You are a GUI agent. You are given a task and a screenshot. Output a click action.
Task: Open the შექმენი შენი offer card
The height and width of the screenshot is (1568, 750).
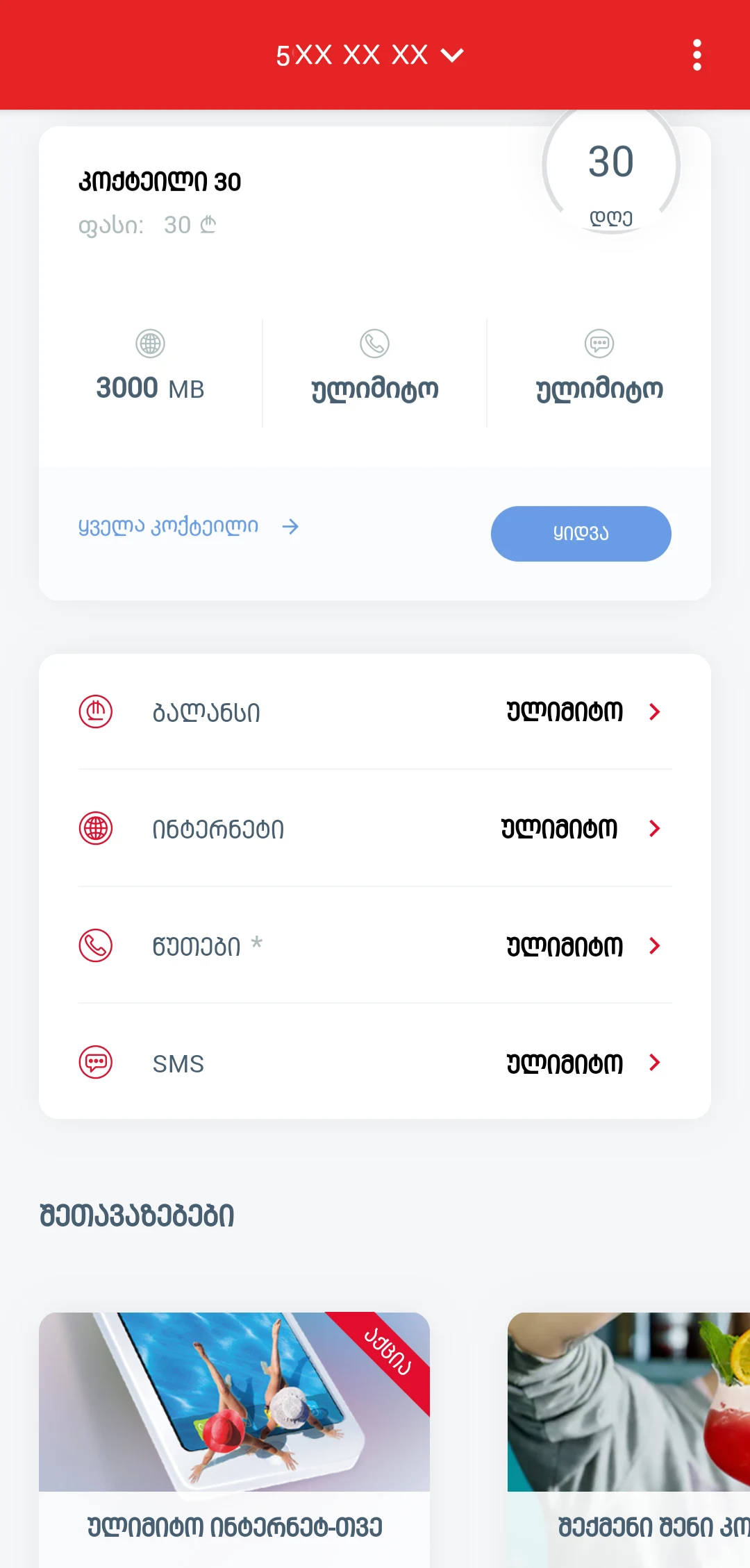[x=628, y=1440]
